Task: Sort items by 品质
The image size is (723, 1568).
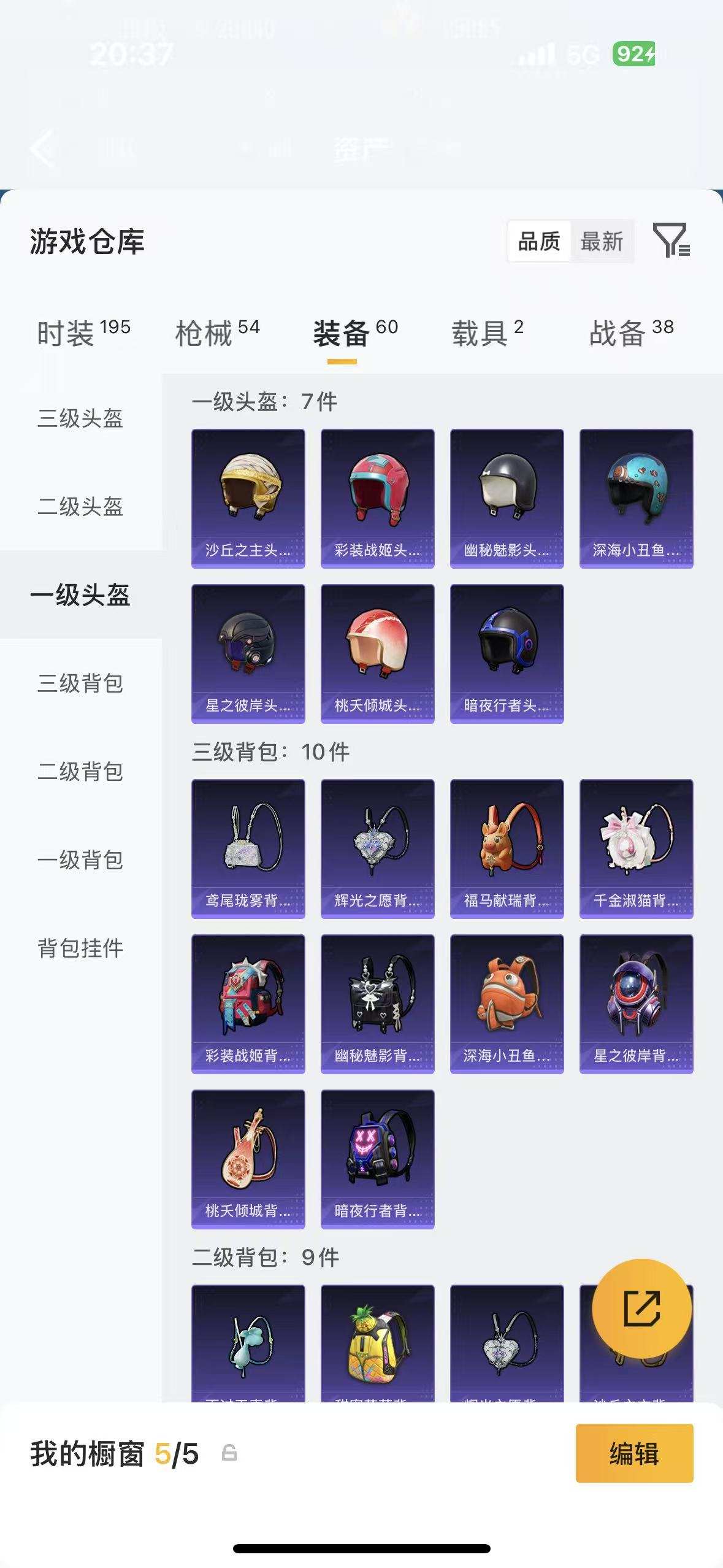Action: [539, 242]
